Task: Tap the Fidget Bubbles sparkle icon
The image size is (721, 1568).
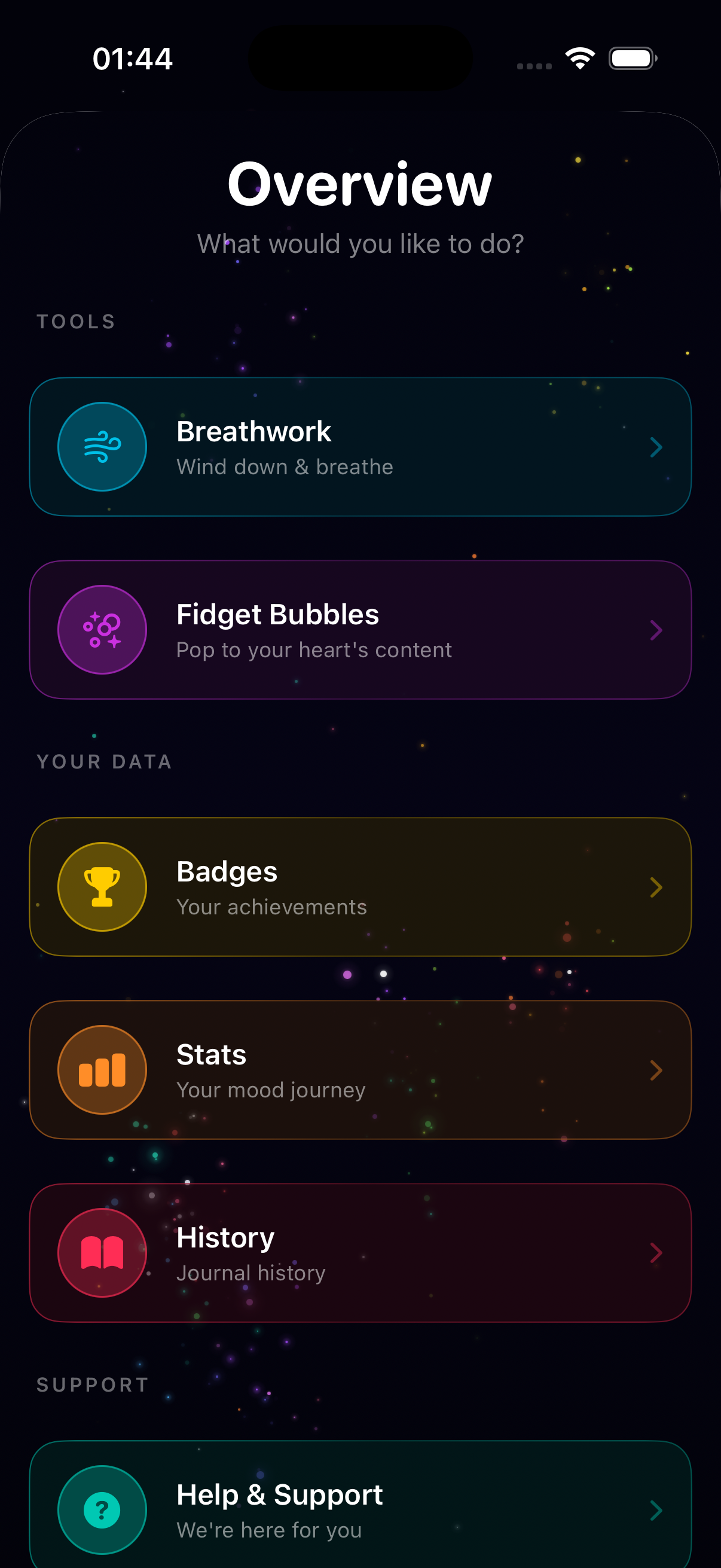Action: pos(102,630)
